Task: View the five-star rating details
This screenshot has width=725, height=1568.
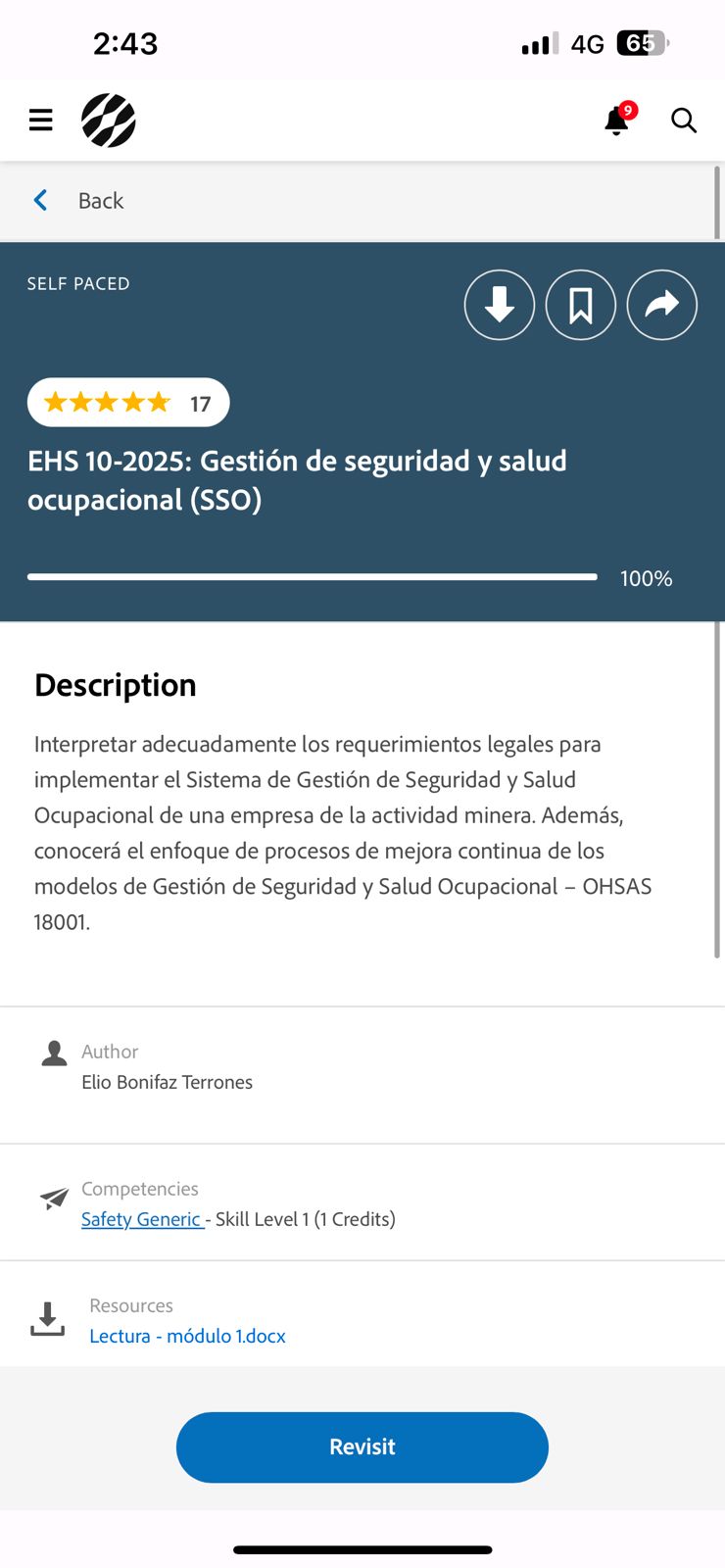Action: click(x=127, y=403)
